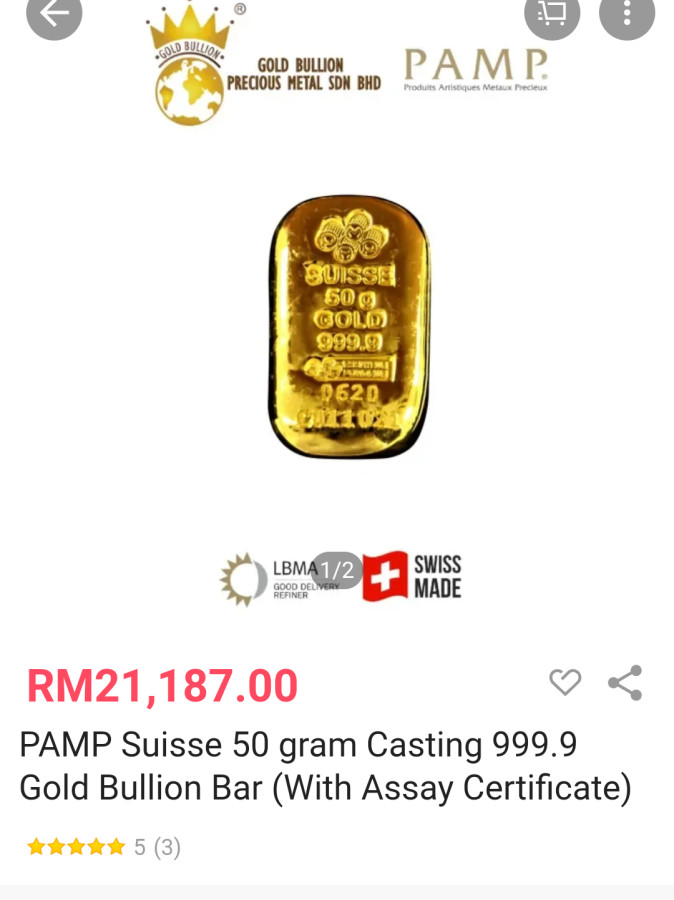Open the three-dot overflow menu
The width and height of the screenshot is (674, 900).
tap(627, 14)
